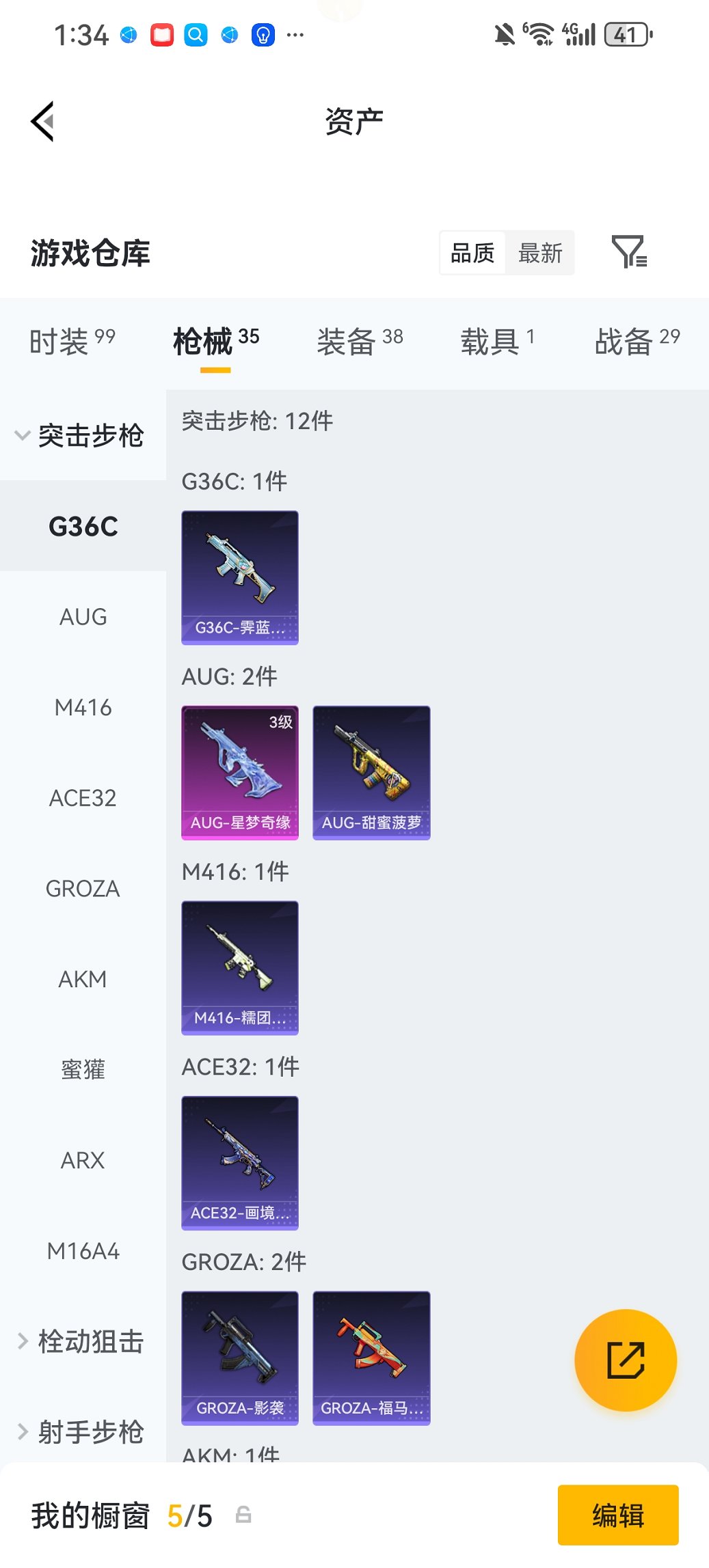The width and height of the screenshot is (709, 1568).
Task: Select the 品质 sort option
Action: click(x=472, y=253)
